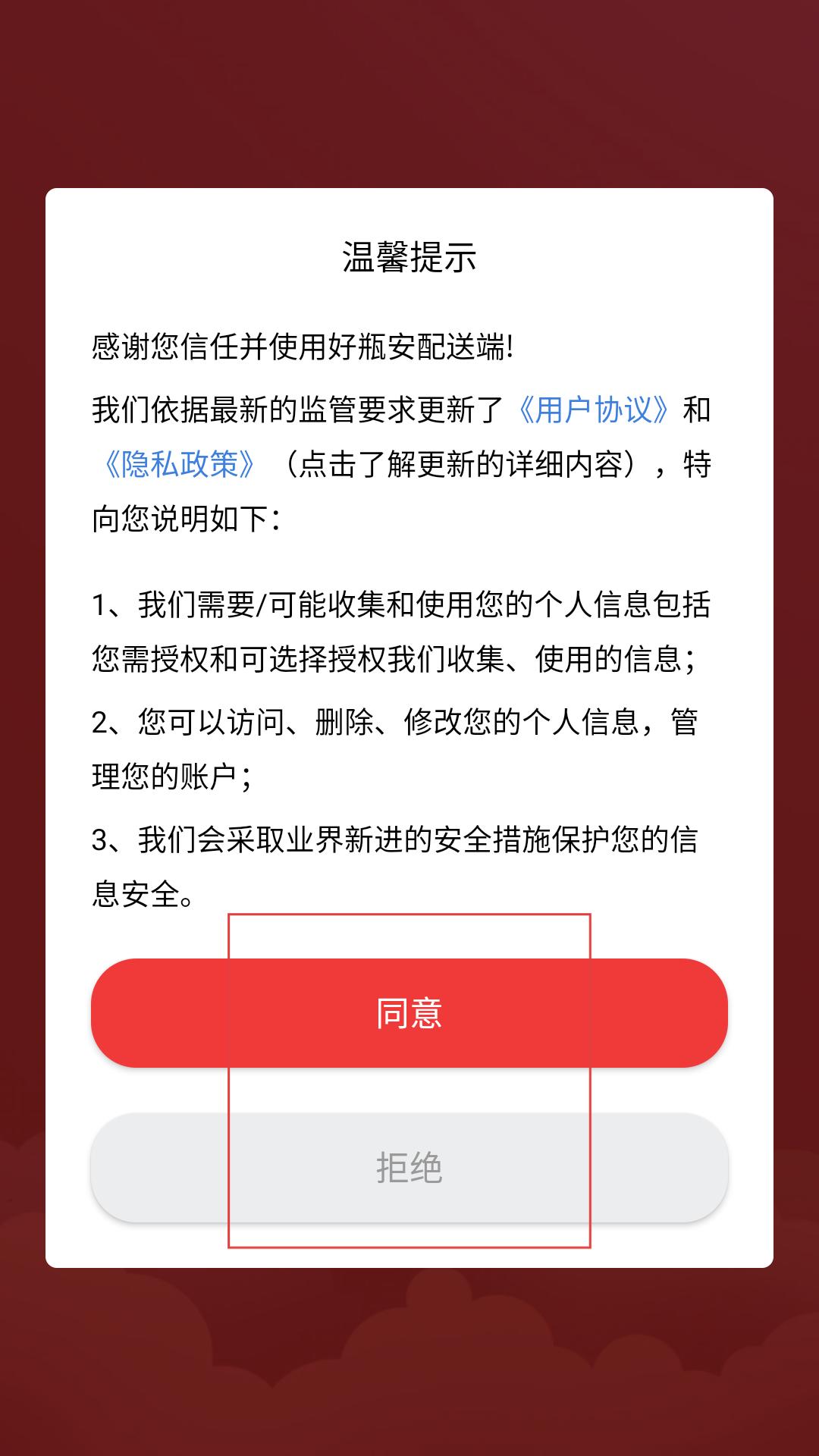Viewport: 819px width, 1456px height.
Task: Decline with the 拒绝 button
Action: [409, 1167]
